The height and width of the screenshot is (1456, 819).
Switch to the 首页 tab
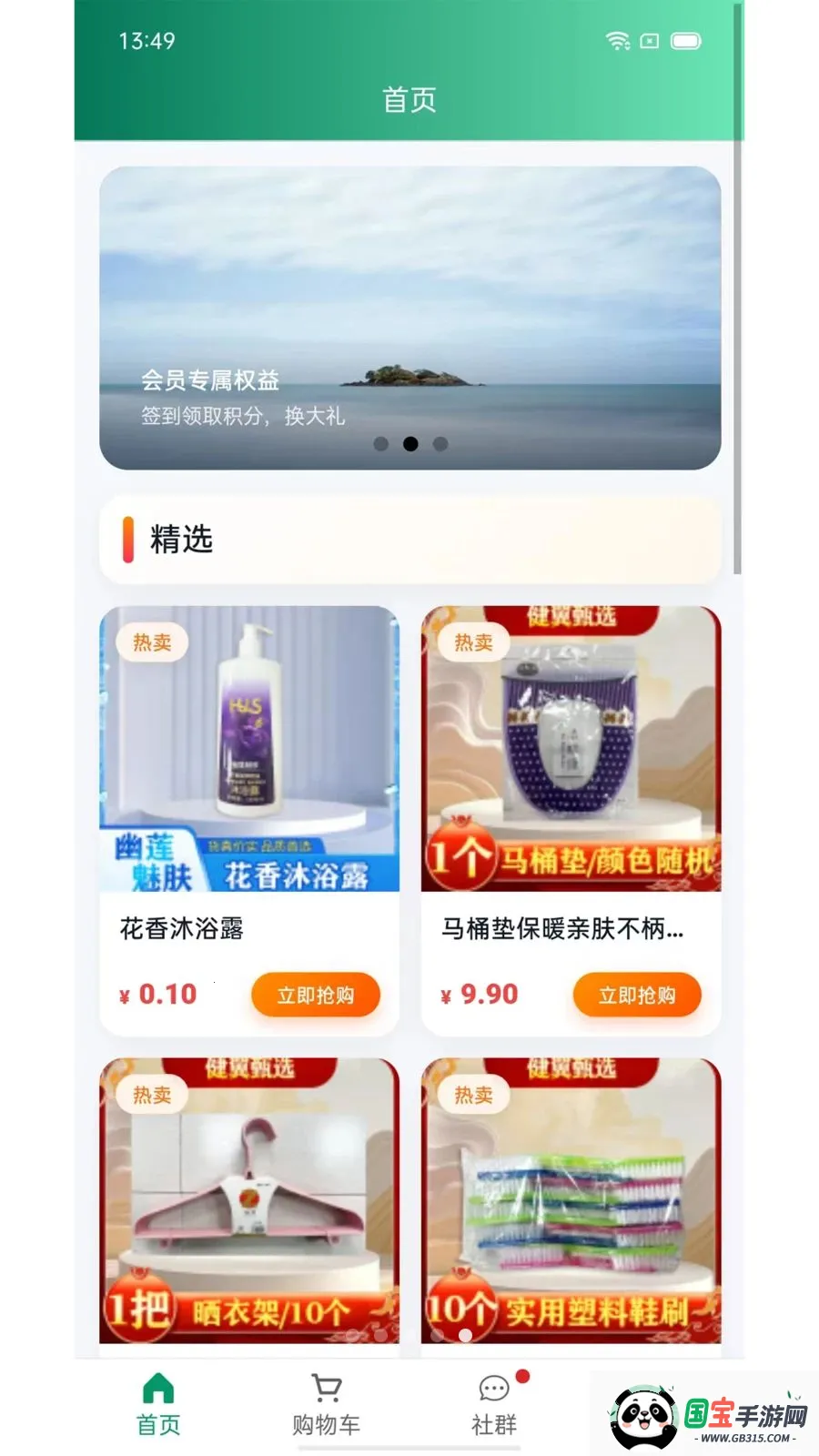click(x=158, y=1405)
